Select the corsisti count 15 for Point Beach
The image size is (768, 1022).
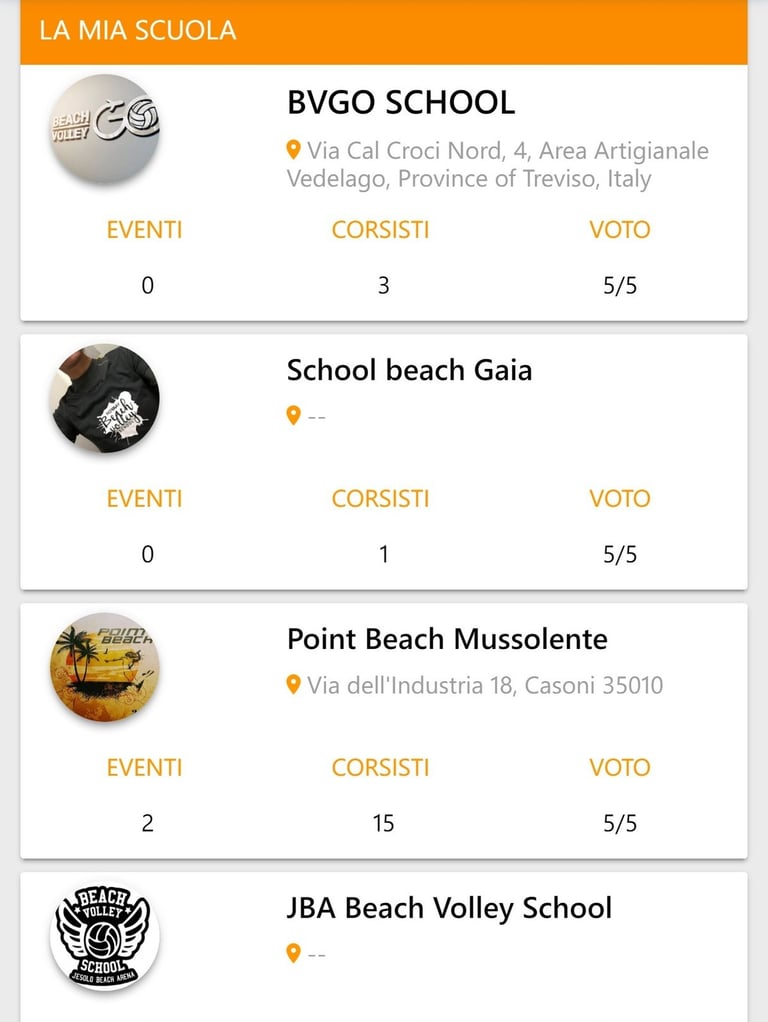coord(383,823)
